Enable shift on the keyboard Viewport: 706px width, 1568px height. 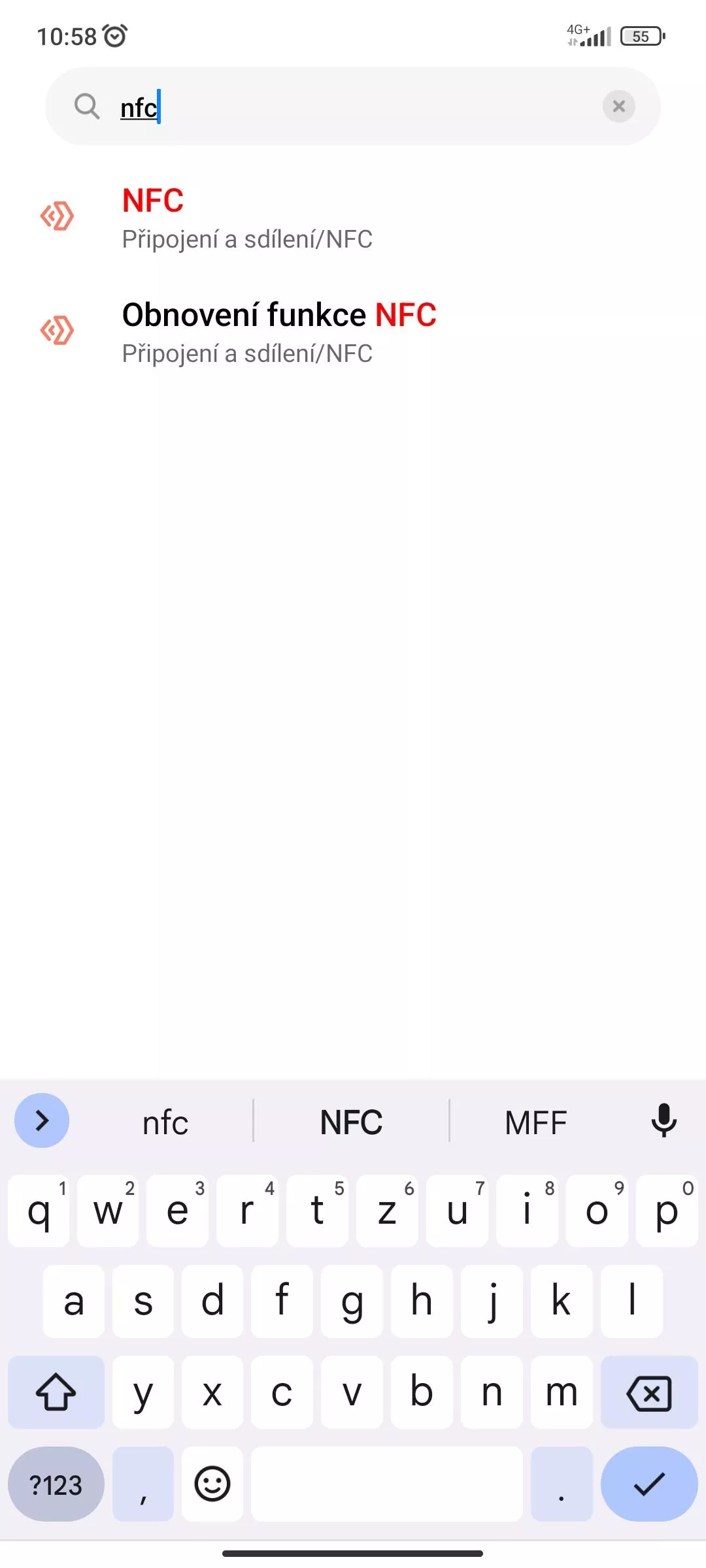pyautogui.click(x=56, y=1393)
